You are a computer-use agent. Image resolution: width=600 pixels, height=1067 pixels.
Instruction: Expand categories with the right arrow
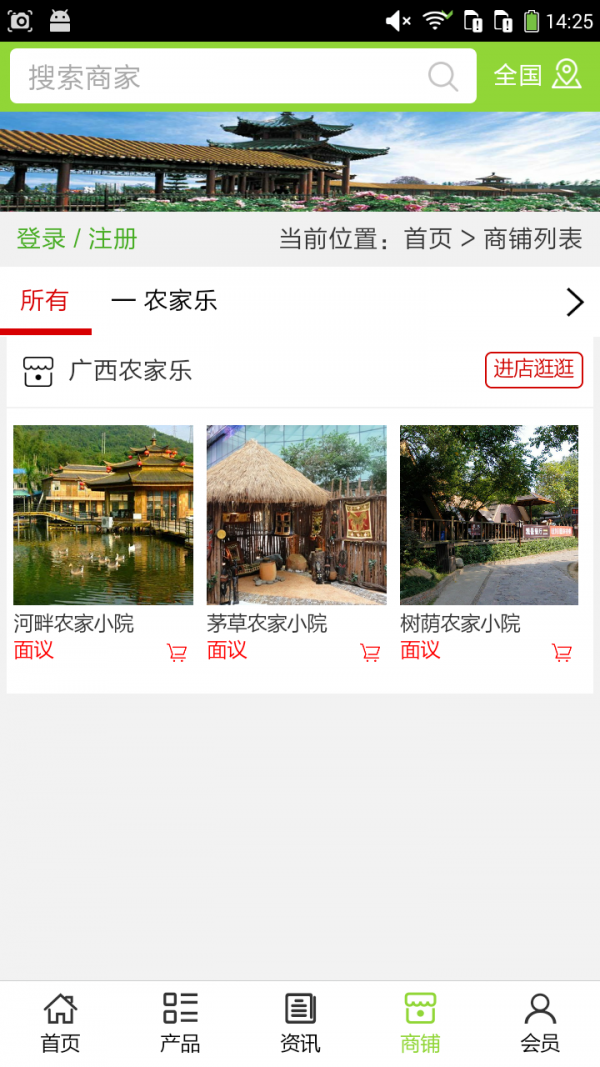coord(574,301)
